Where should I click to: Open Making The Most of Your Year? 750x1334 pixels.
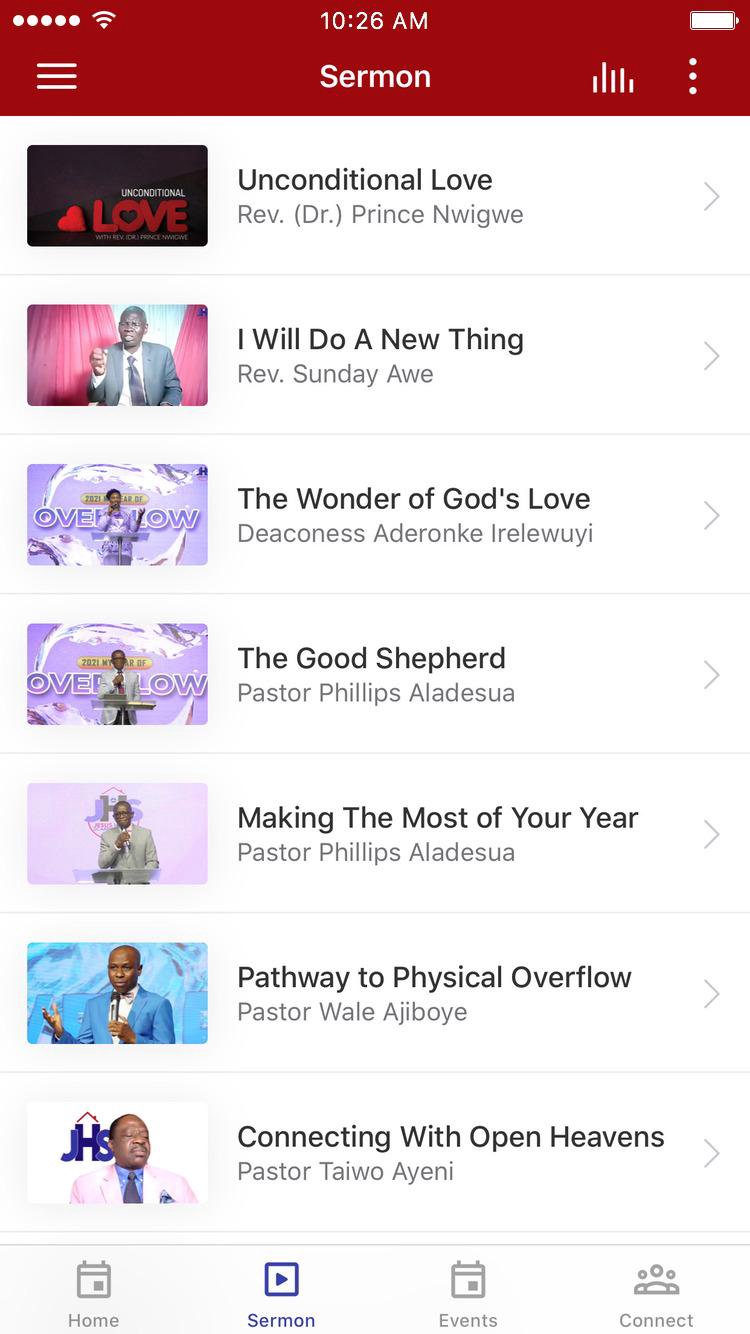pyautogui.click(x=375, y=834)
